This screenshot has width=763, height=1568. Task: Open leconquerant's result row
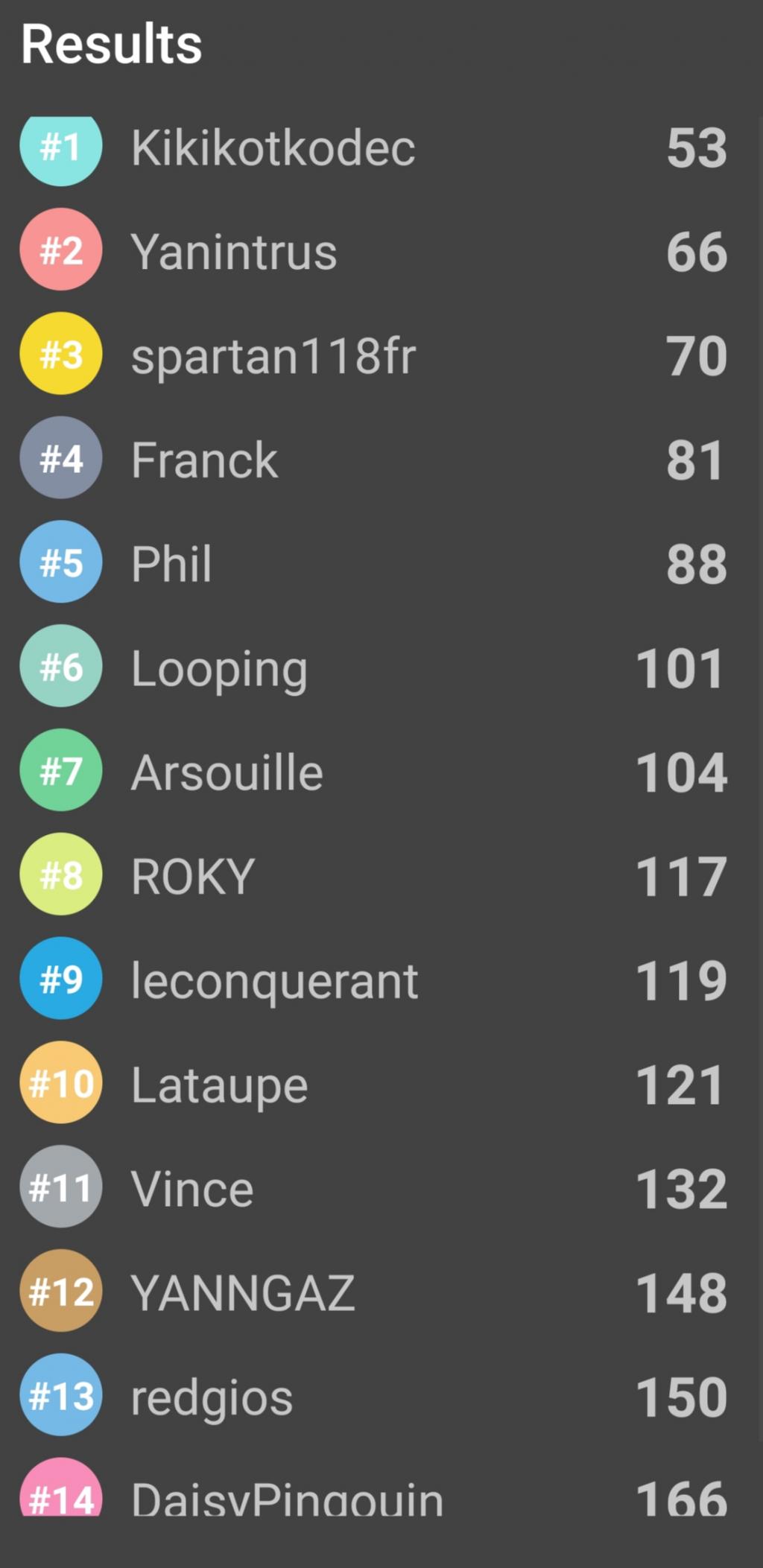381,980
